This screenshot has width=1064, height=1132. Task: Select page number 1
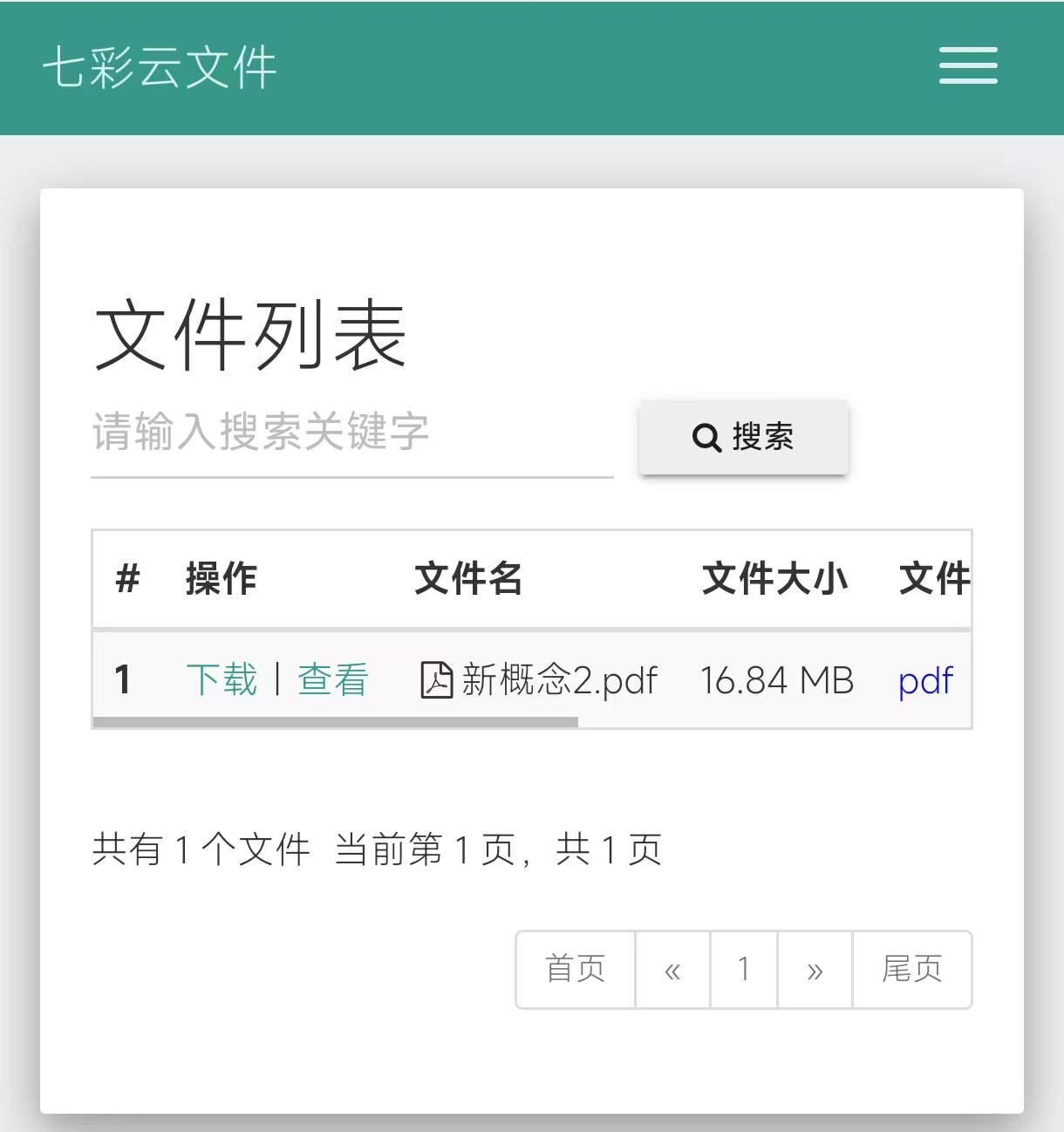click(744, 970)
